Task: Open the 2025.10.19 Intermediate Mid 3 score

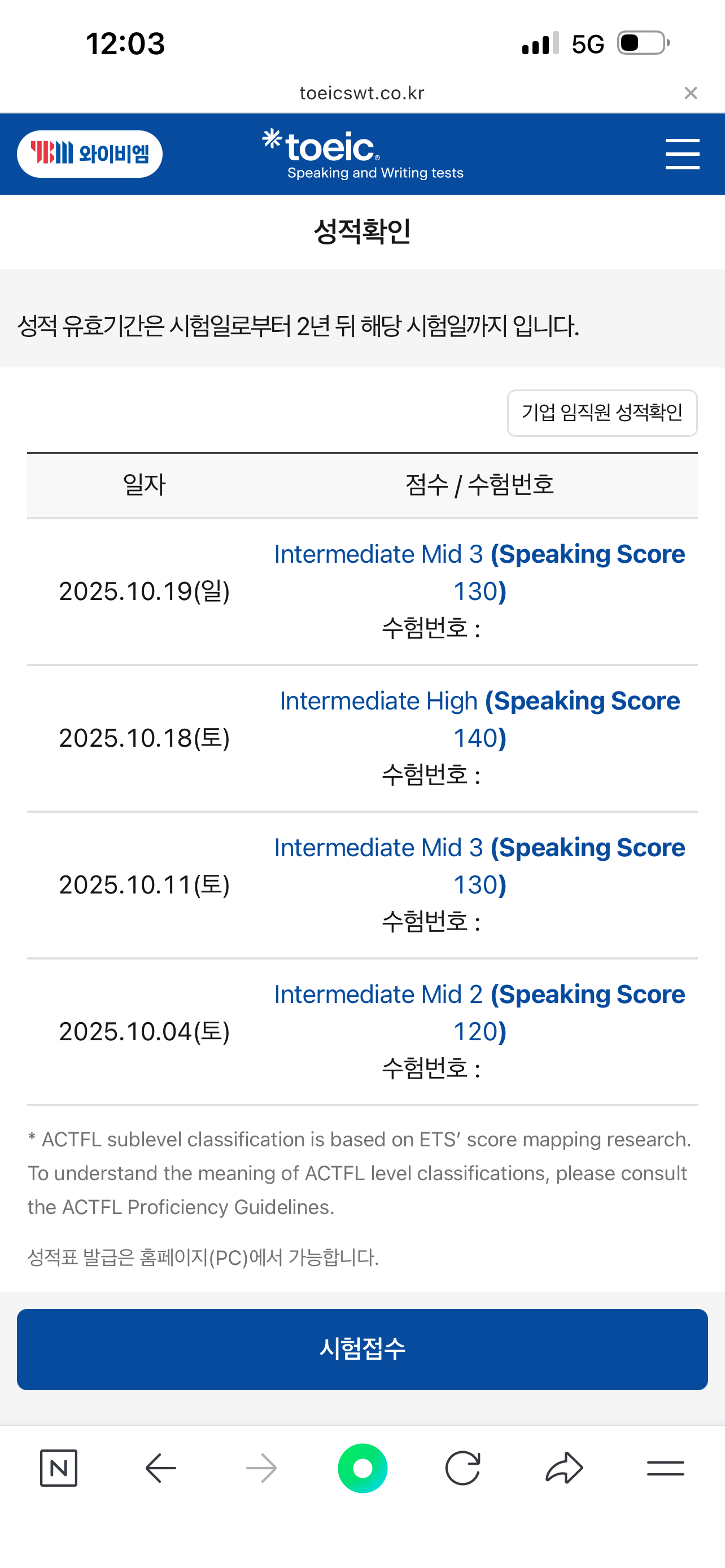Action: [479, 572]
